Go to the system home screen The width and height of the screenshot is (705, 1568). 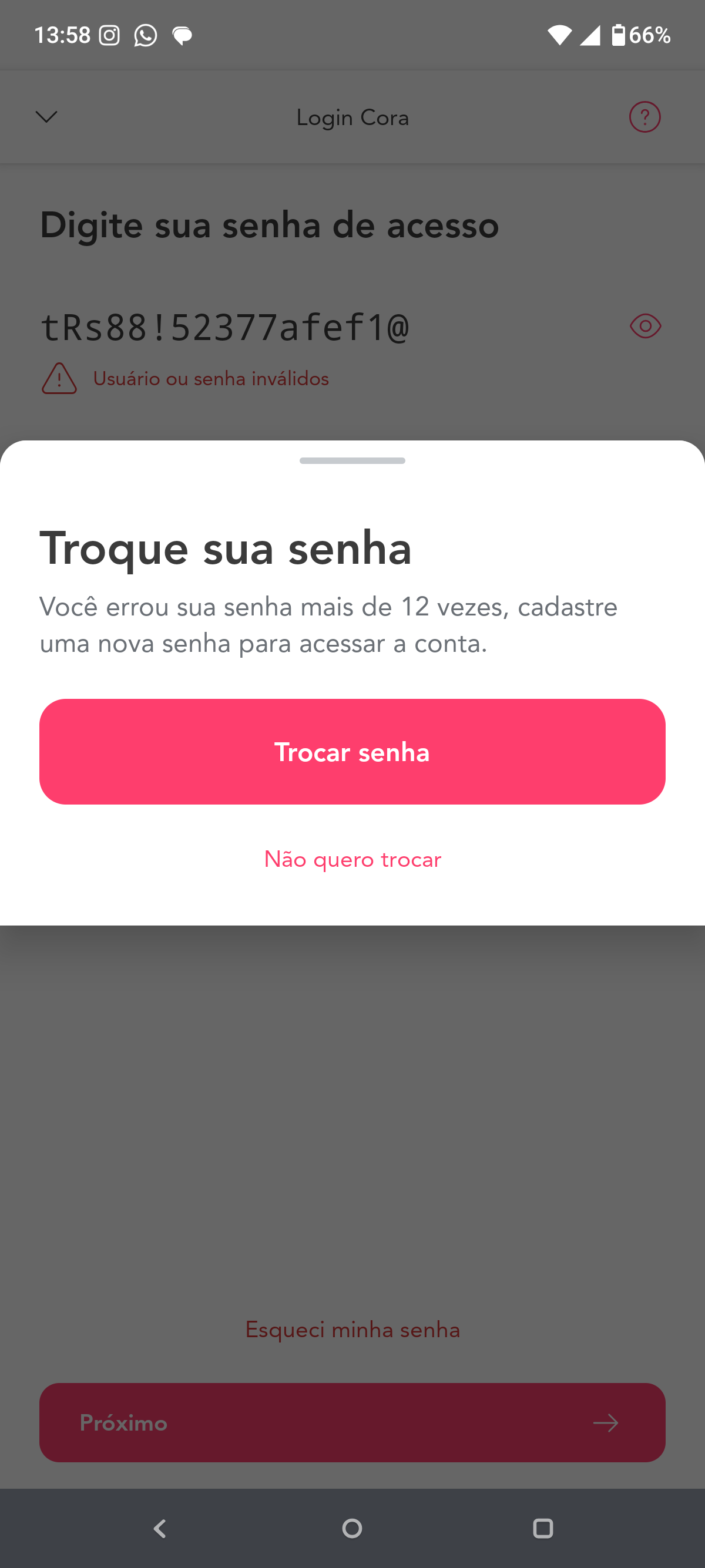352,1528
